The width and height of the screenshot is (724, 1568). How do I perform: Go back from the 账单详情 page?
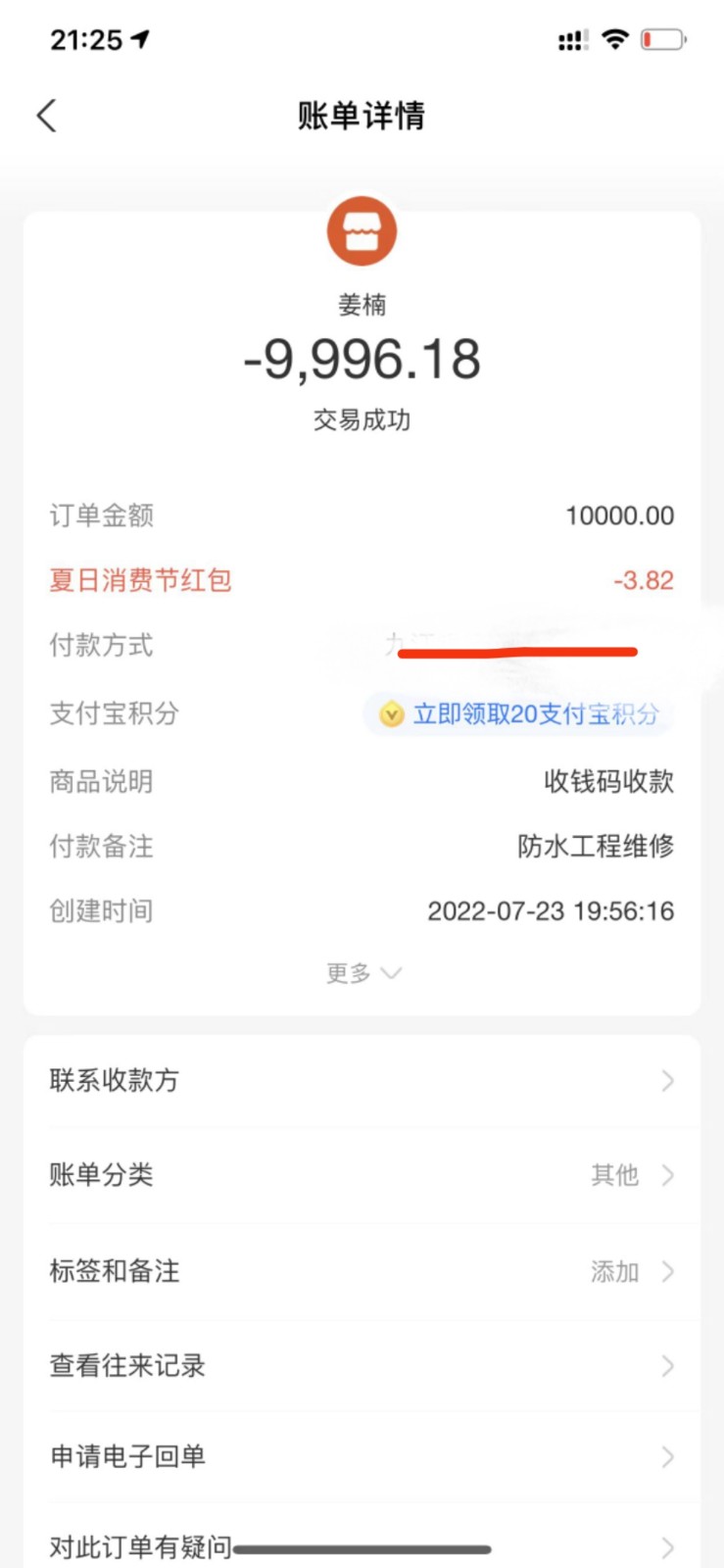tap(47, 116)
